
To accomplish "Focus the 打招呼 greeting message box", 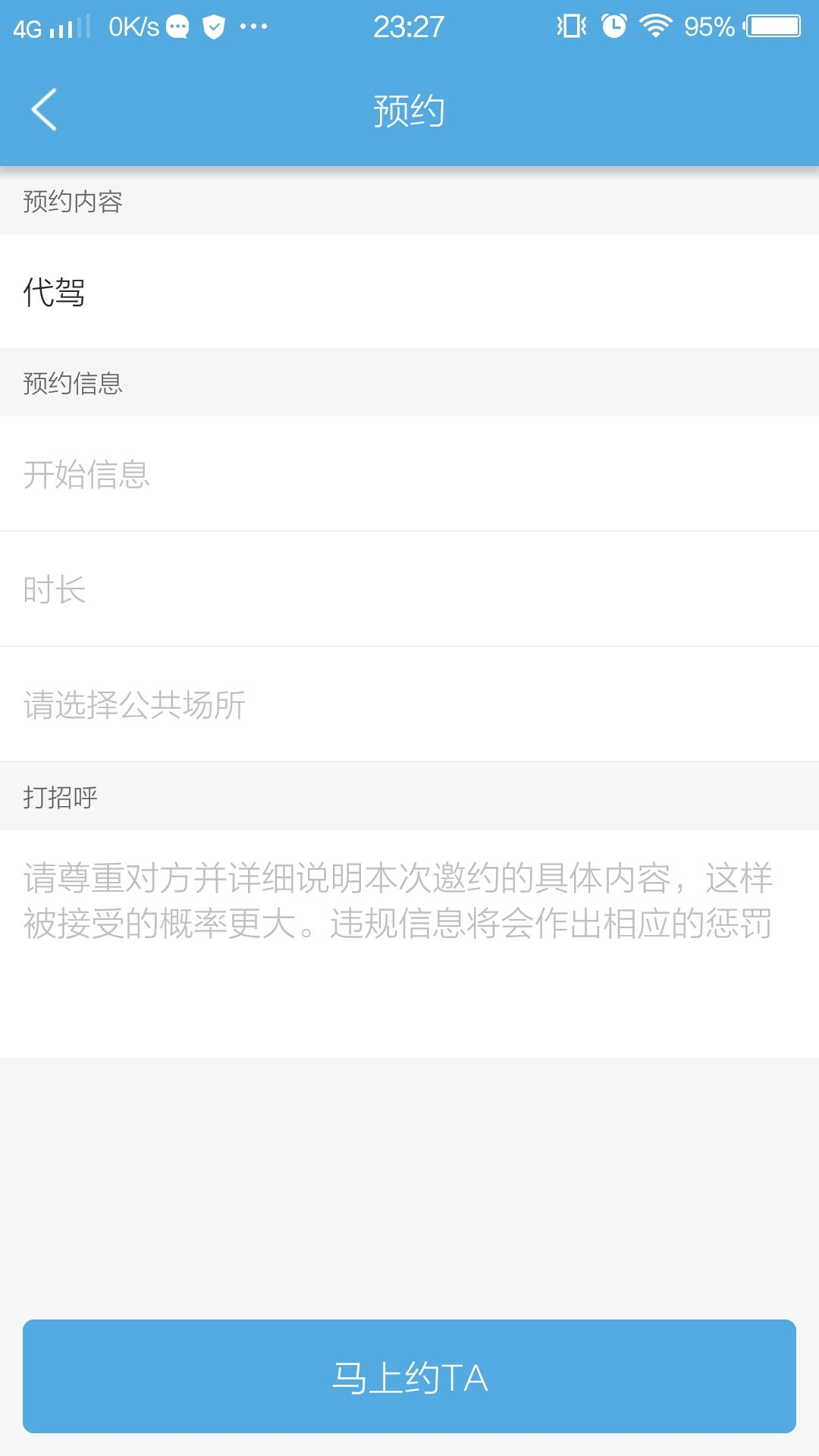I will (x=409, y=943).
